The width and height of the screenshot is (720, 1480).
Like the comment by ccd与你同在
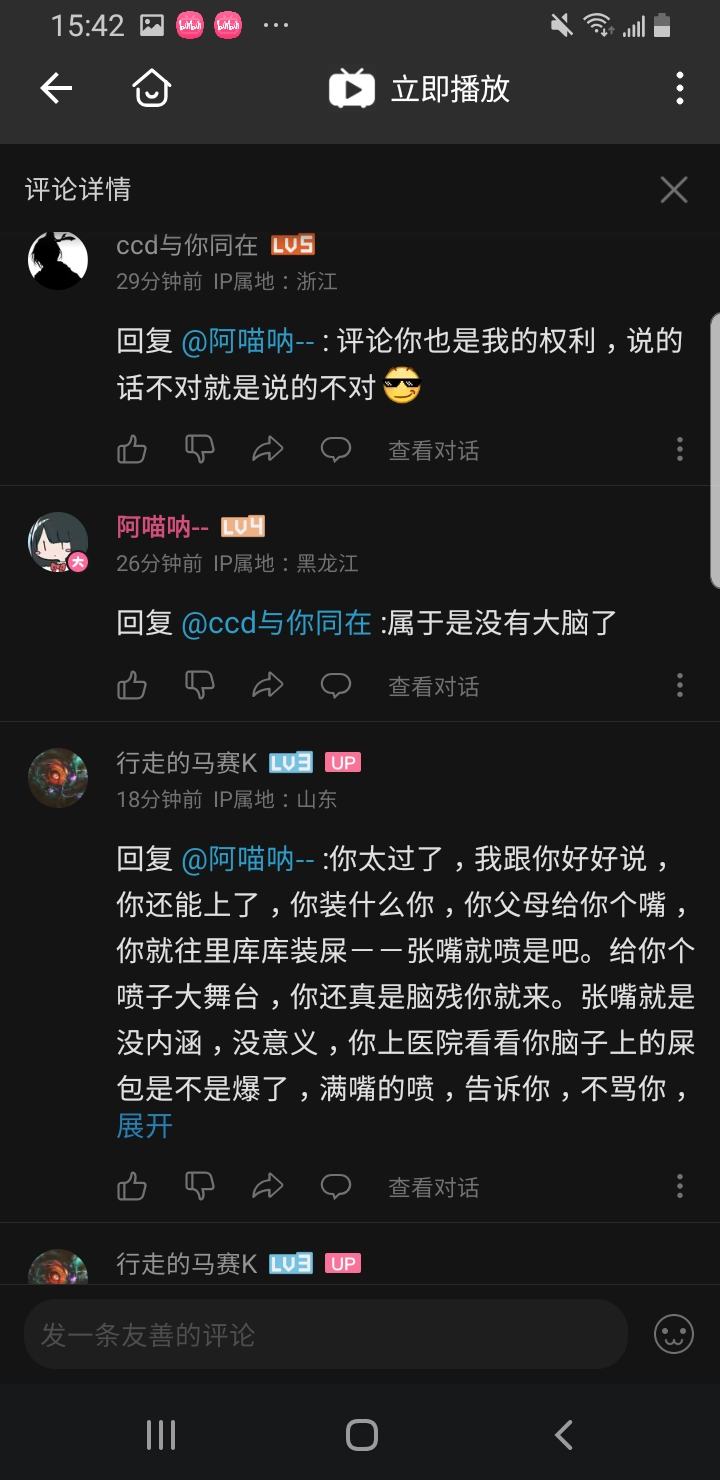point(132,450)
